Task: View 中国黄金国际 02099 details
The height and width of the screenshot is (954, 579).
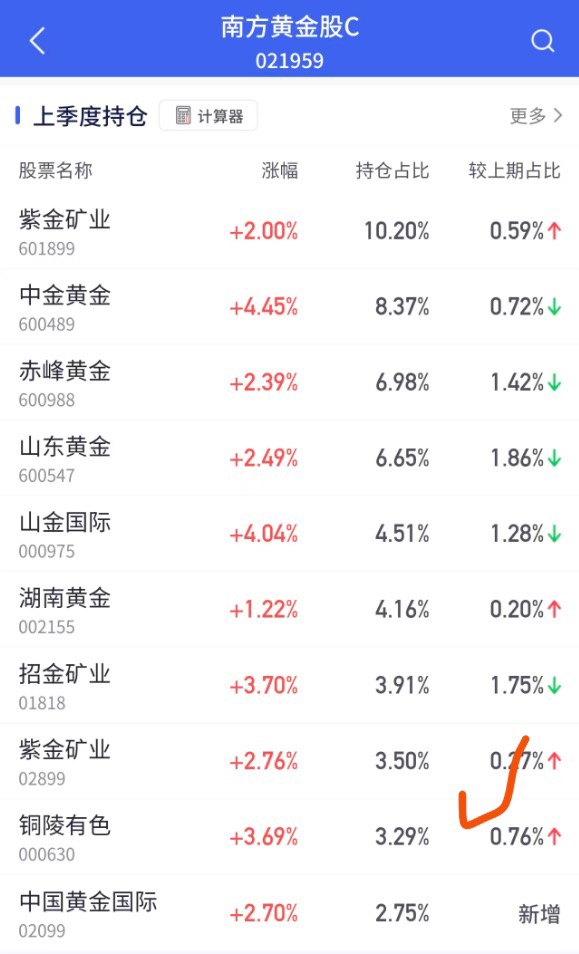Action: (290, 913)
